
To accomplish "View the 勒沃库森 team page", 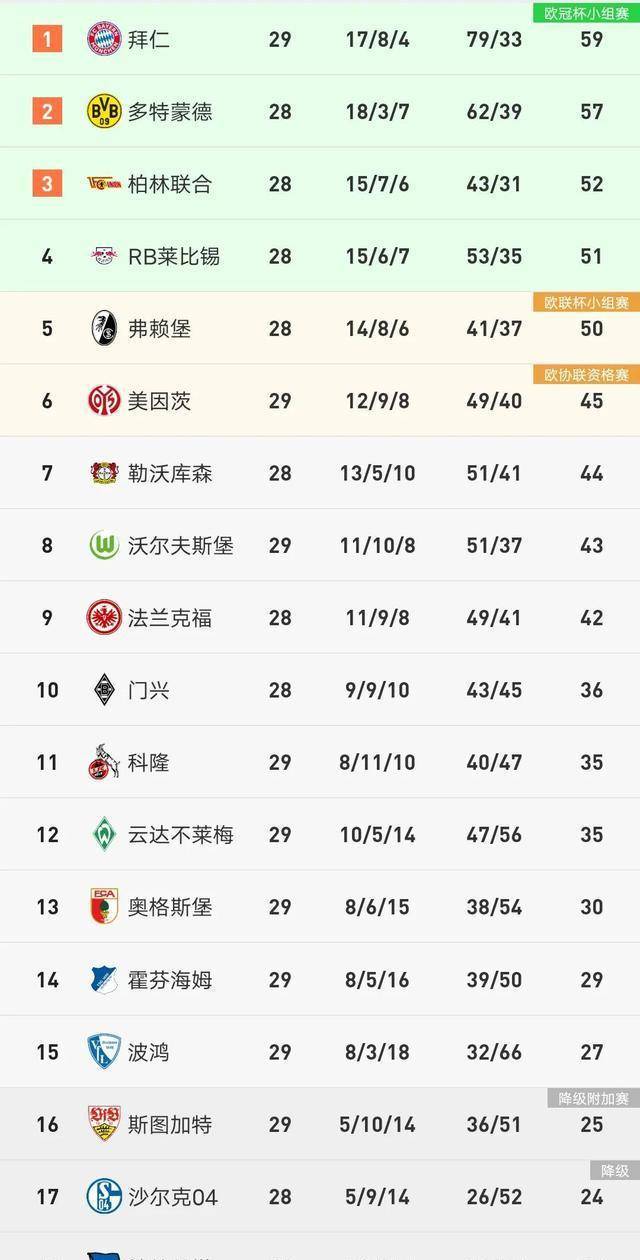I will 169,473.
